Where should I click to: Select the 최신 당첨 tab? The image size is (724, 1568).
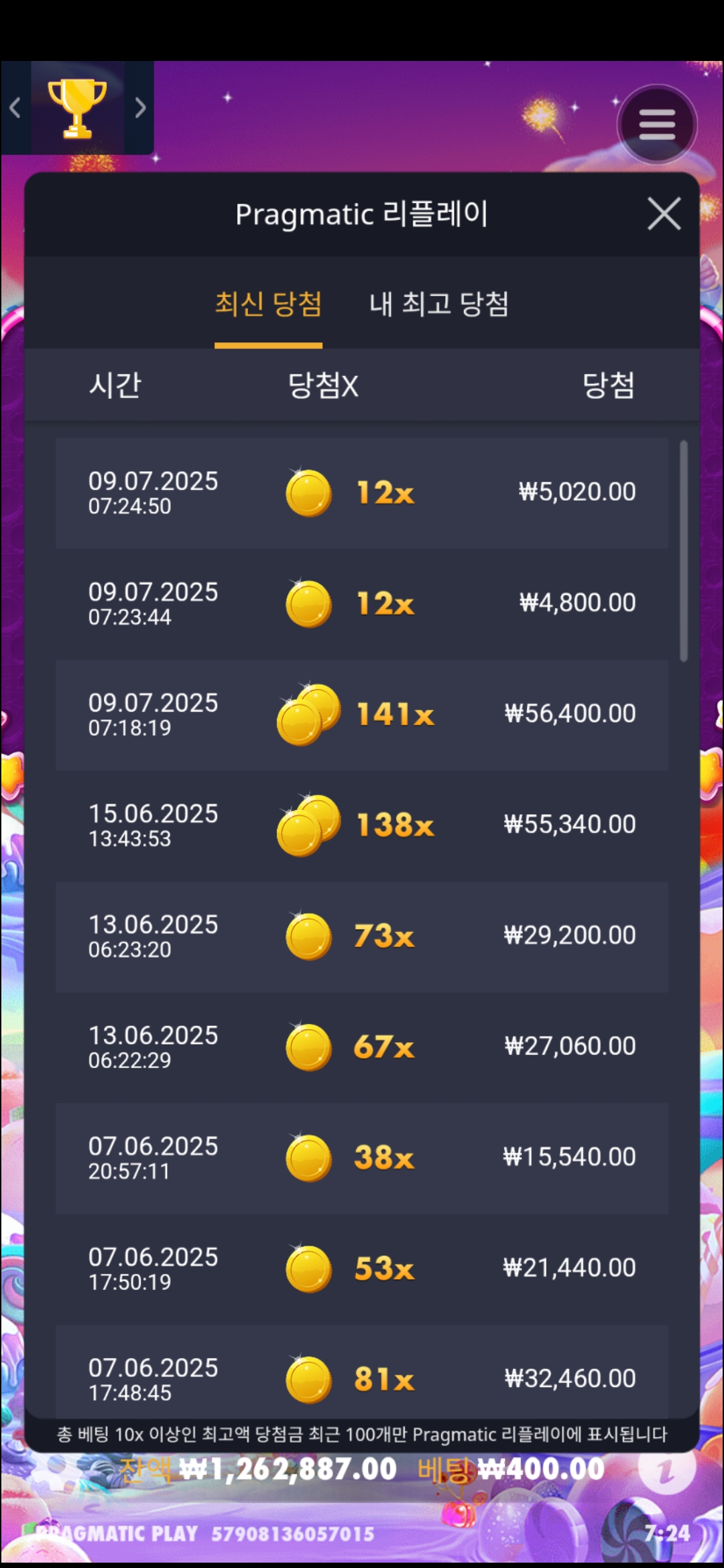click(x=268, y=305)
